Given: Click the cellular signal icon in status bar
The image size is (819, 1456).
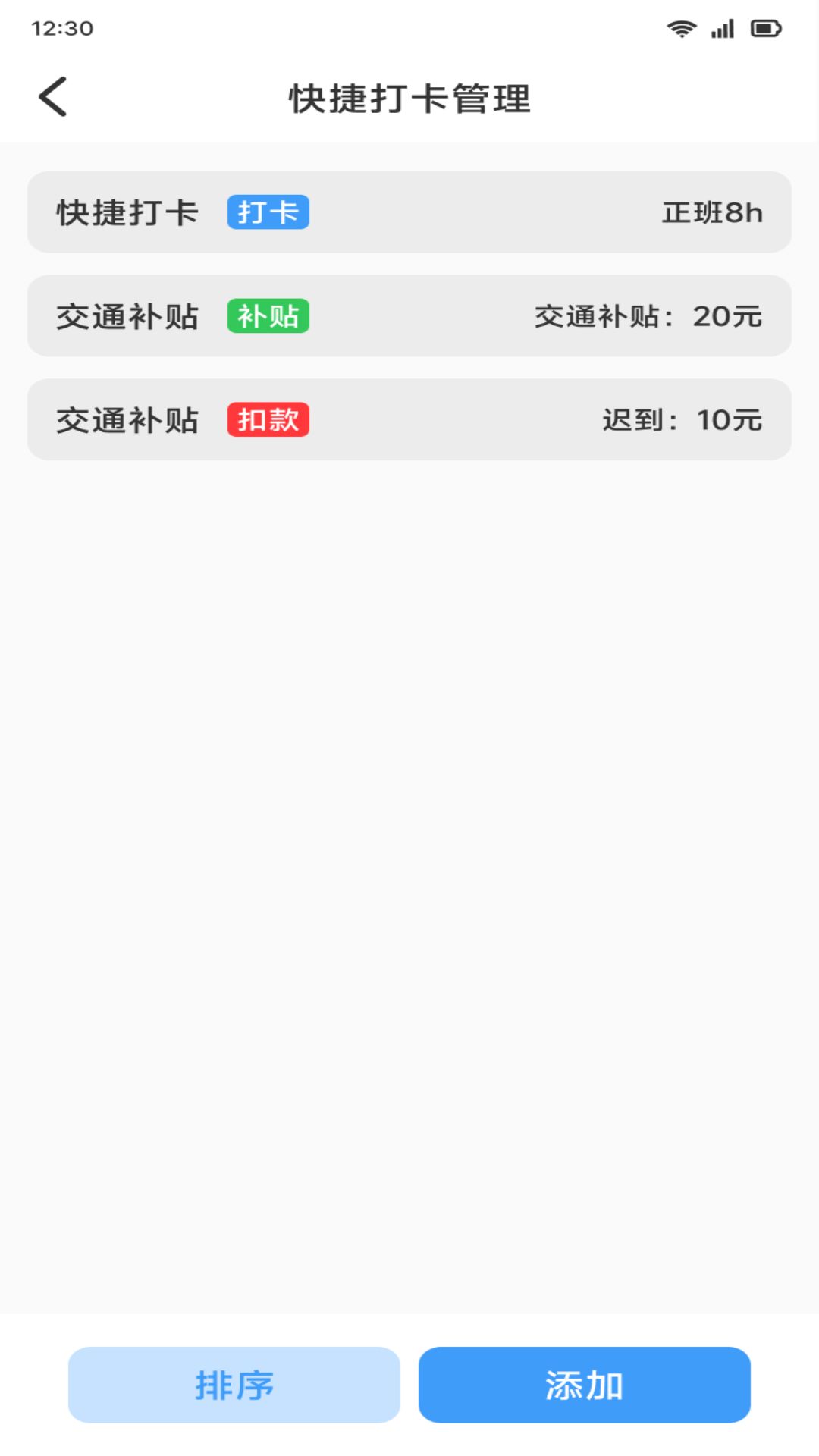Looking at the screenshot, I should click(723, 27).
